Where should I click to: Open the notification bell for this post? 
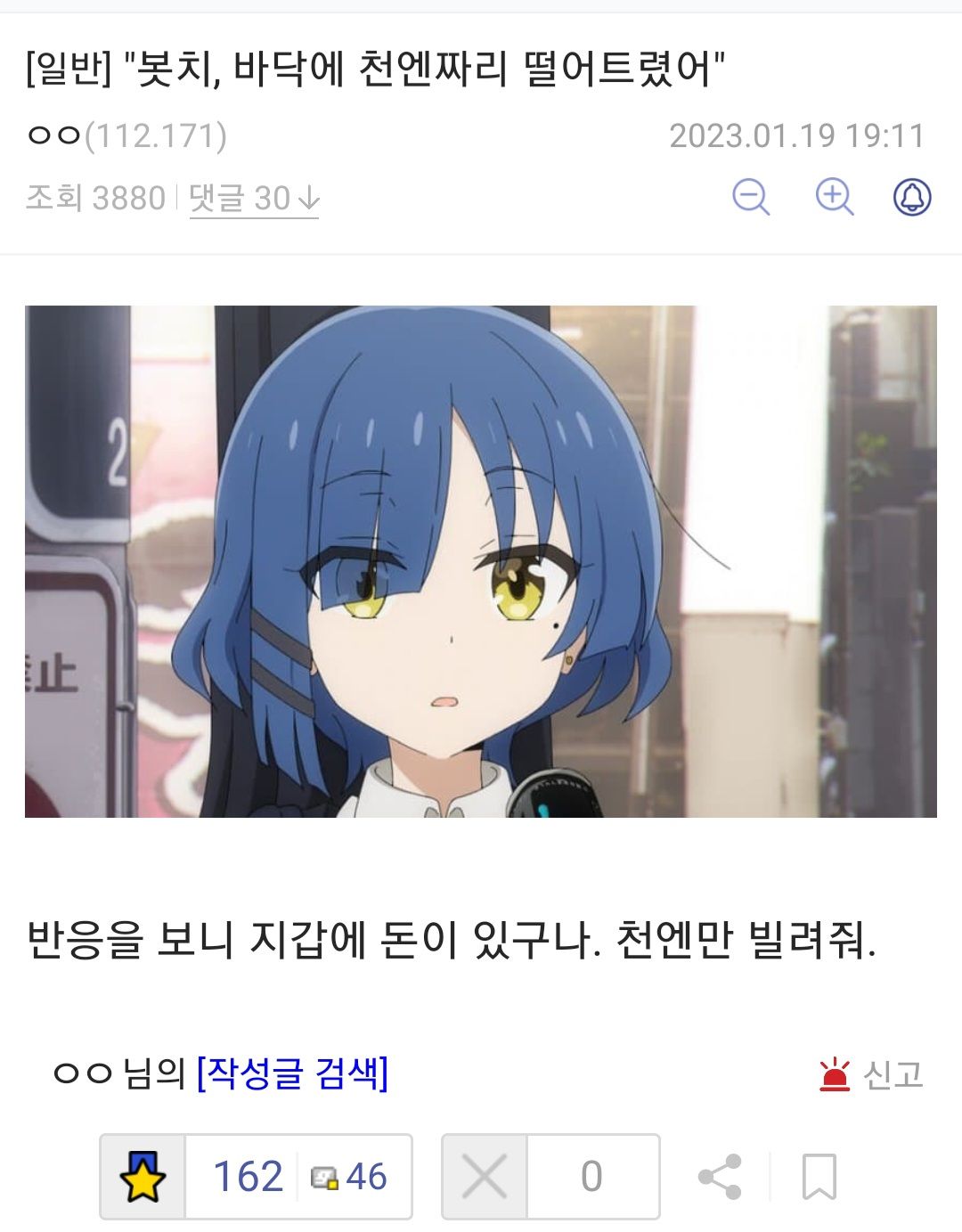912,197
